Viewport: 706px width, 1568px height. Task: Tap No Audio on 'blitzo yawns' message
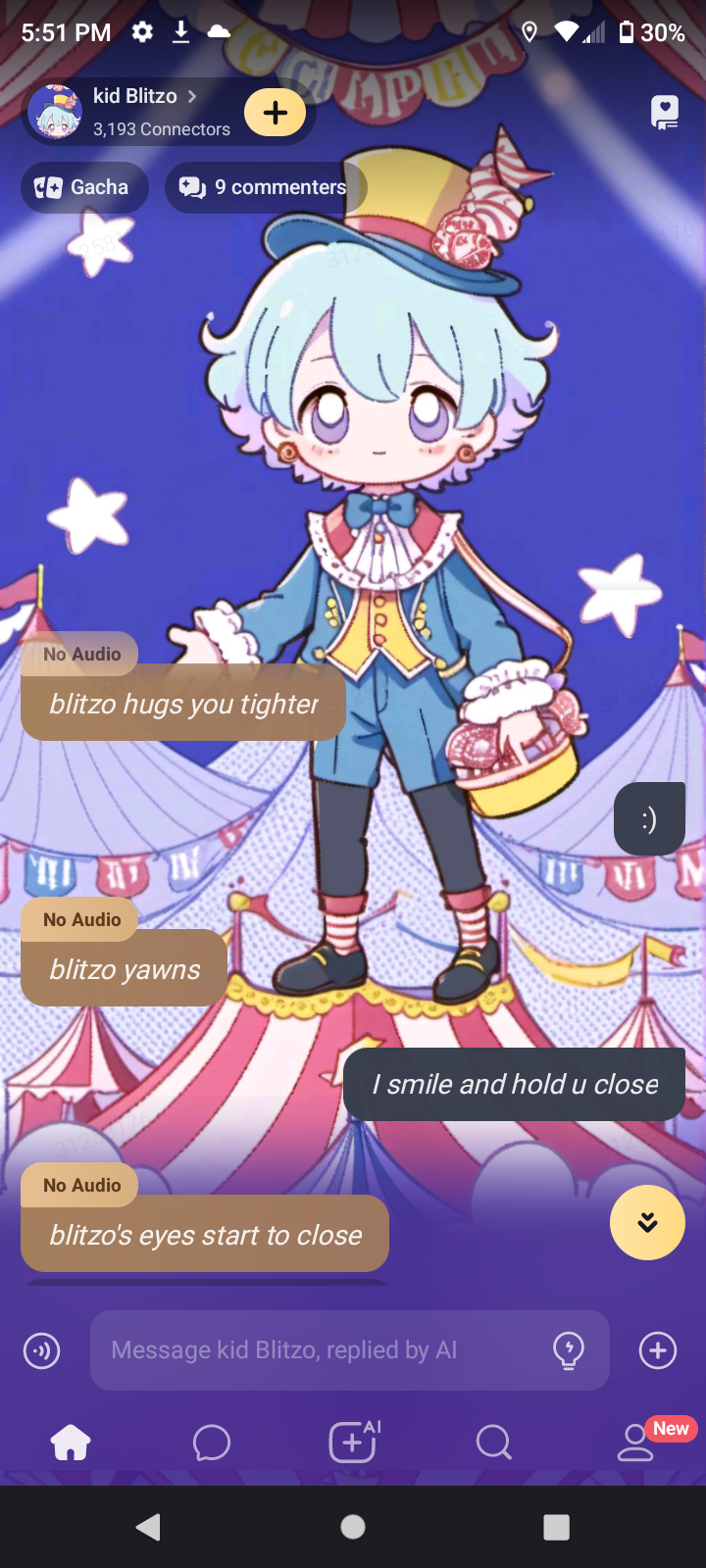pos(81,919)
